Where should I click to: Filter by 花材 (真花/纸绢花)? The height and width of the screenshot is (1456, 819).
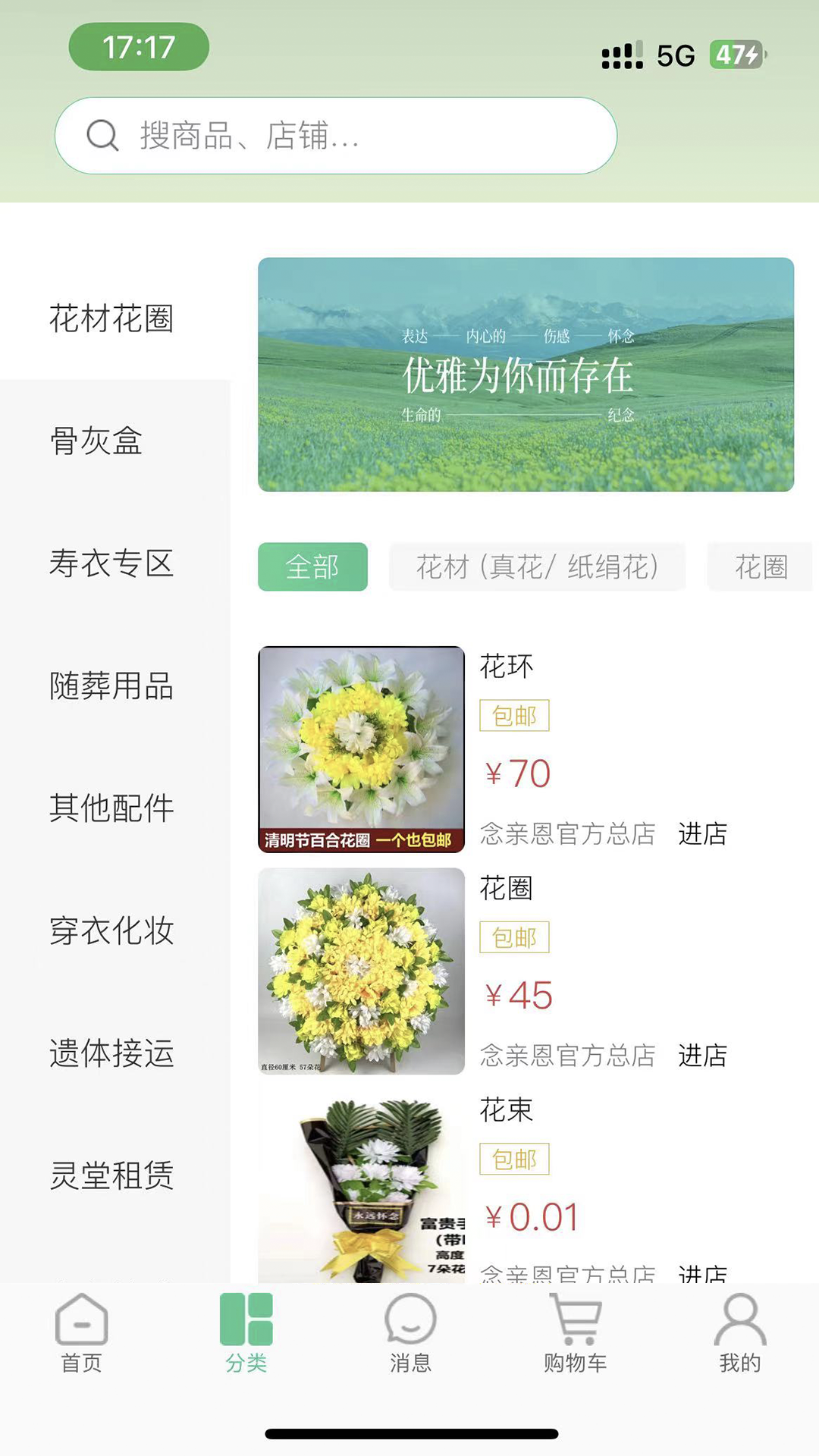537,566
